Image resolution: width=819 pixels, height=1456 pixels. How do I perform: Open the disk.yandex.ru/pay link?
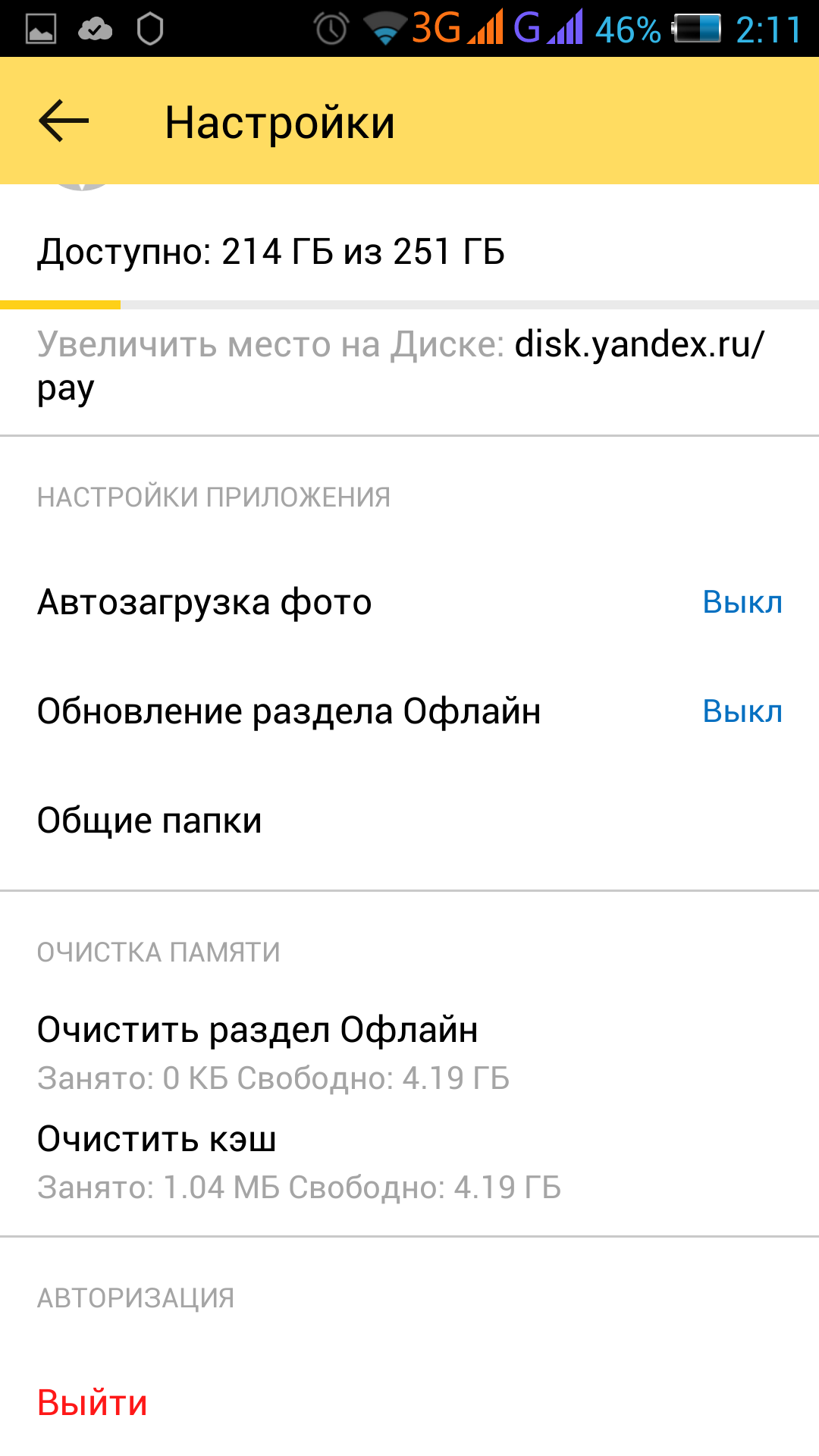tap(639, 346)
